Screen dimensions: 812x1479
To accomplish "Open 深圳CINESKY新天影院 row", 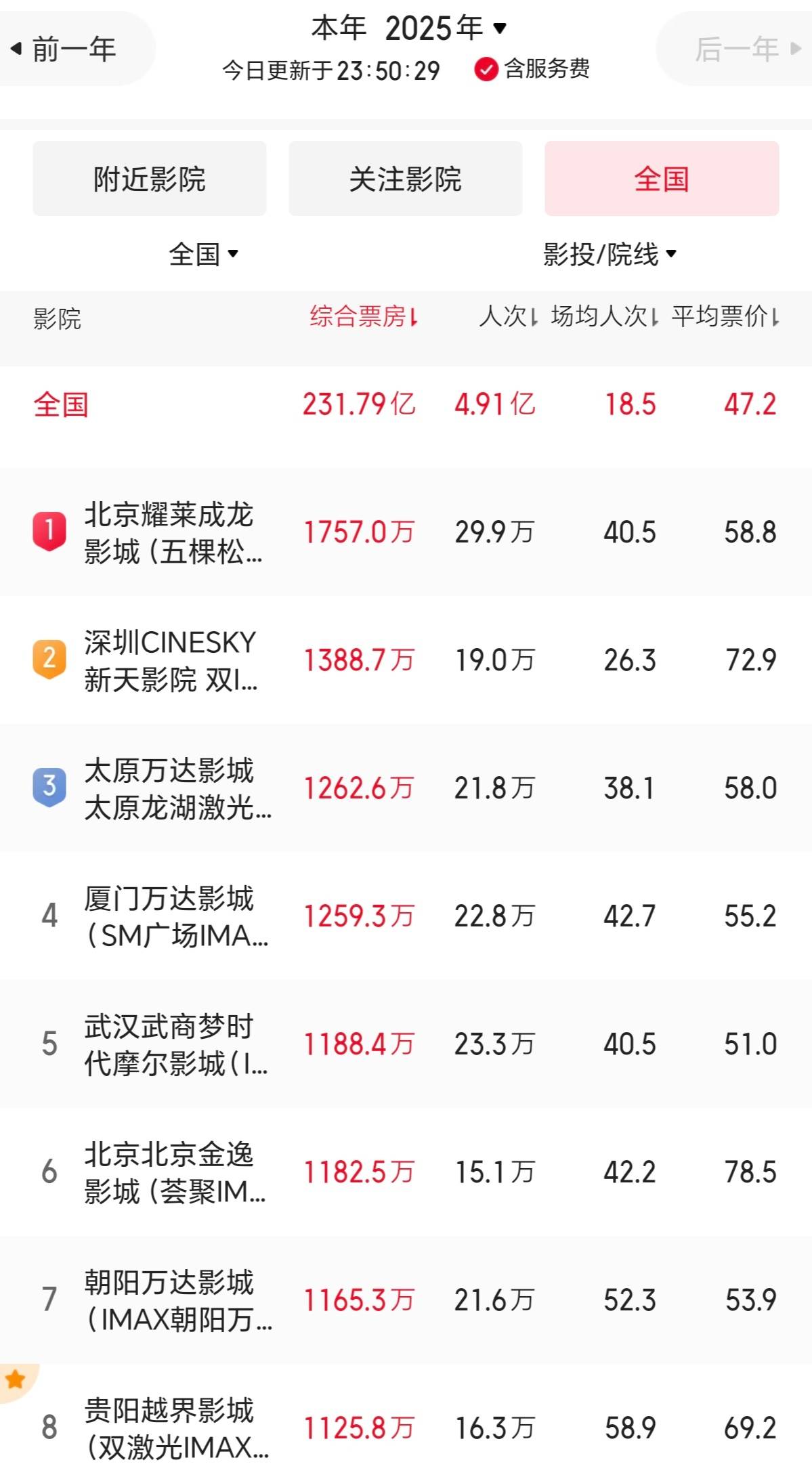I will pyautogui.click(x=406, y=660).
